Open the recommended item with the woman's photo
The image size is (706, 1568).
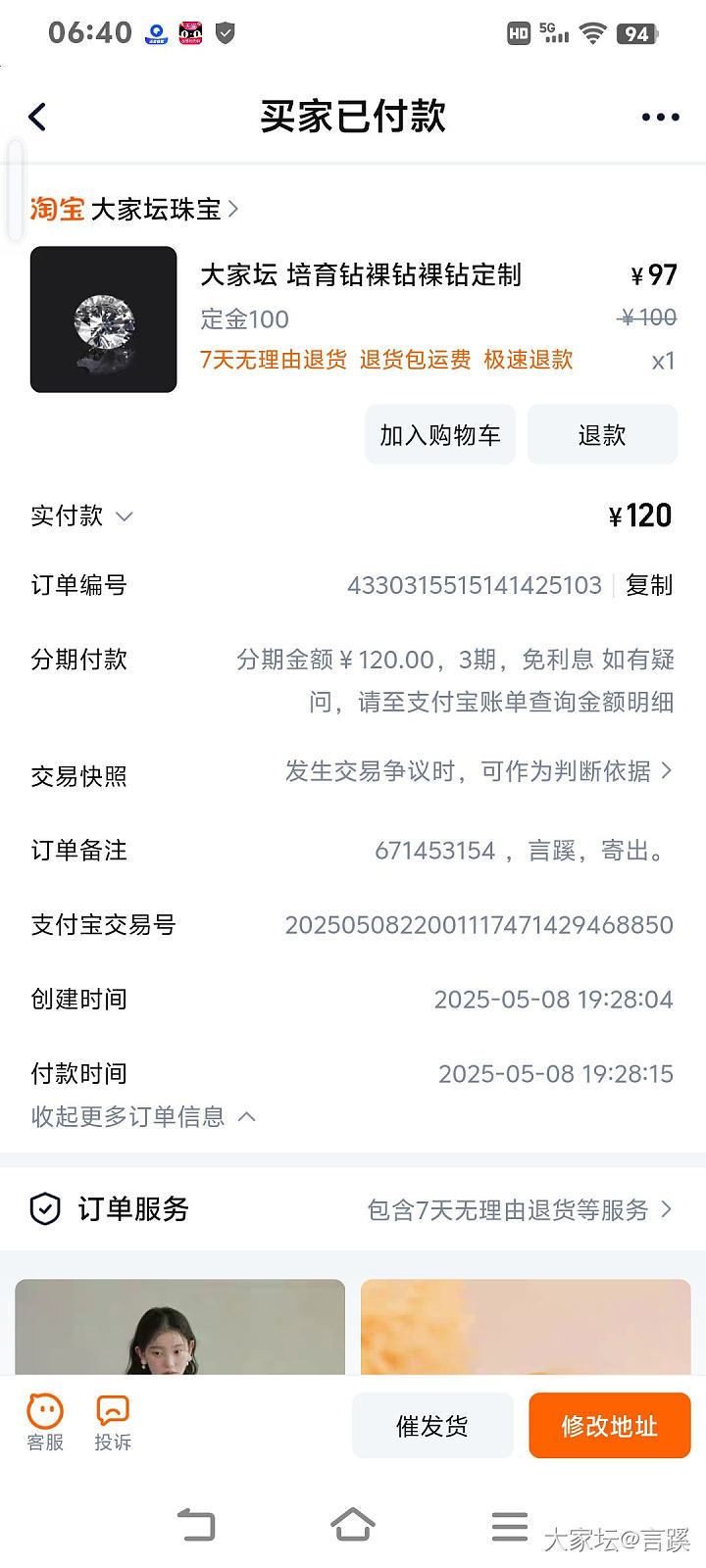180,1327
